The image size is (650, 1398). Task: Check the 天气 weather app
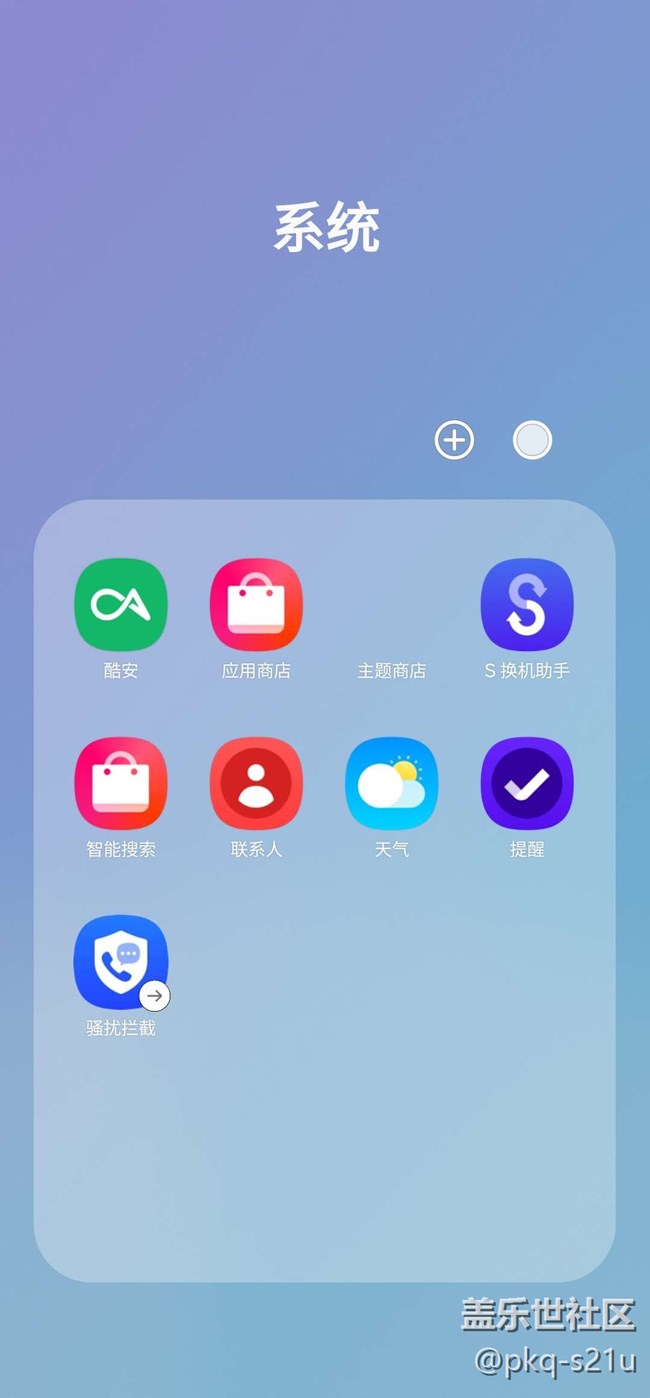pyautogui.click(x=392, y=783)
